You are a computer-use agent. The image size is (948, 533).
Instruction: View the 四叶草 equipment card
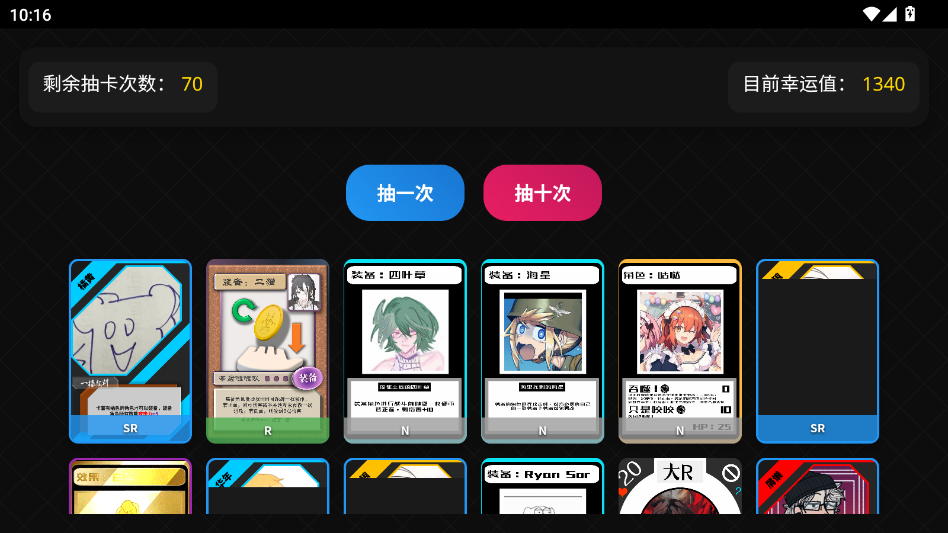pyautogui.click(x=405, y=350)
